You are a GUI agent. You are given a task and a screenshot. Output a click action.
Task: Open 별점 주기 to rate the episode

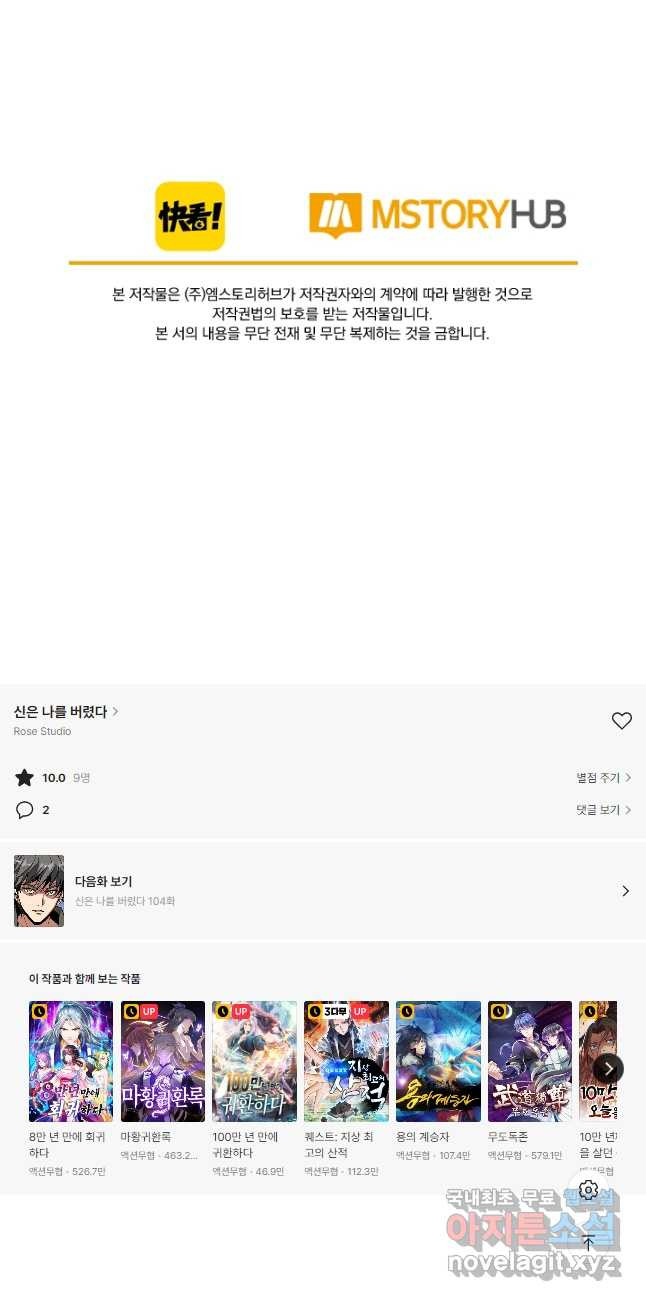point(603,778)
